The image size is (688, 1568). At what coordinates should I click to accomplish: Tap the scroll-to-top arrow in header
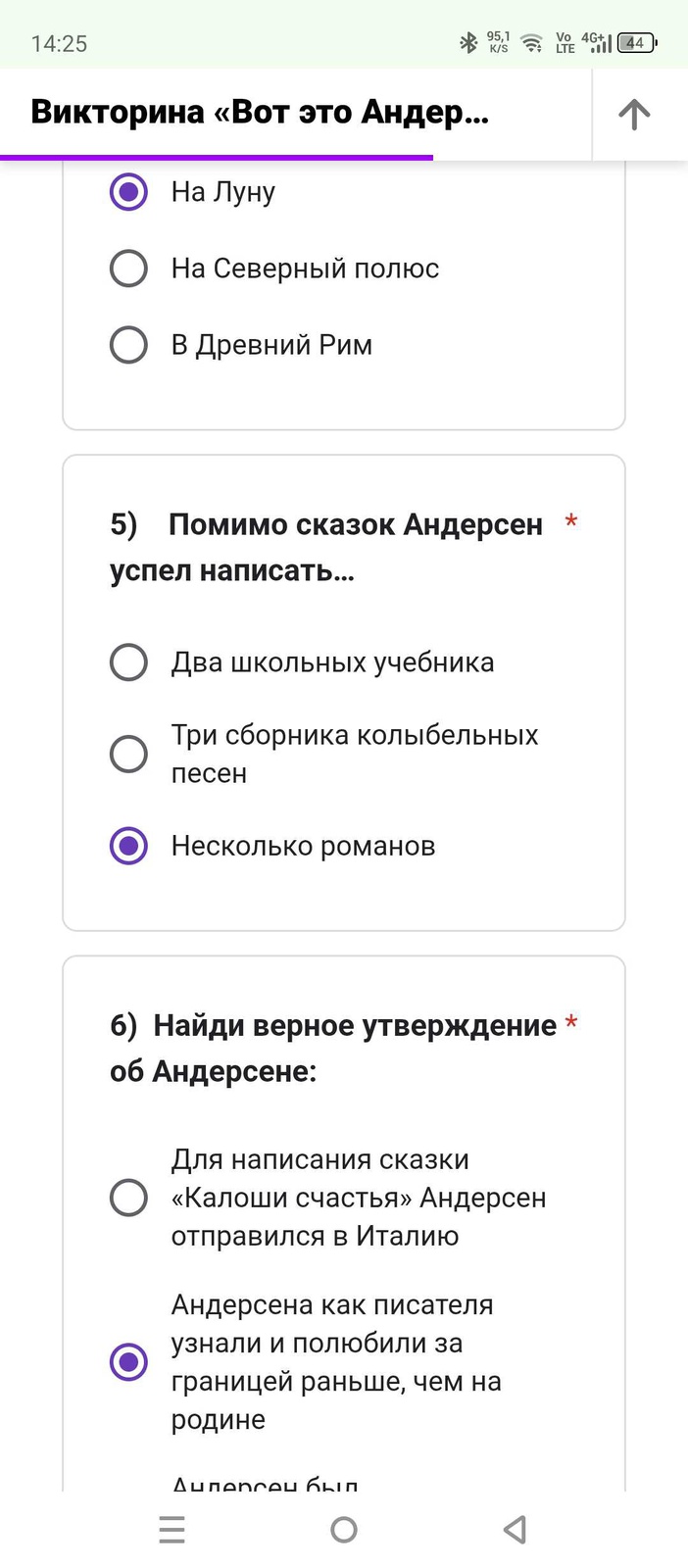[634, 115]
